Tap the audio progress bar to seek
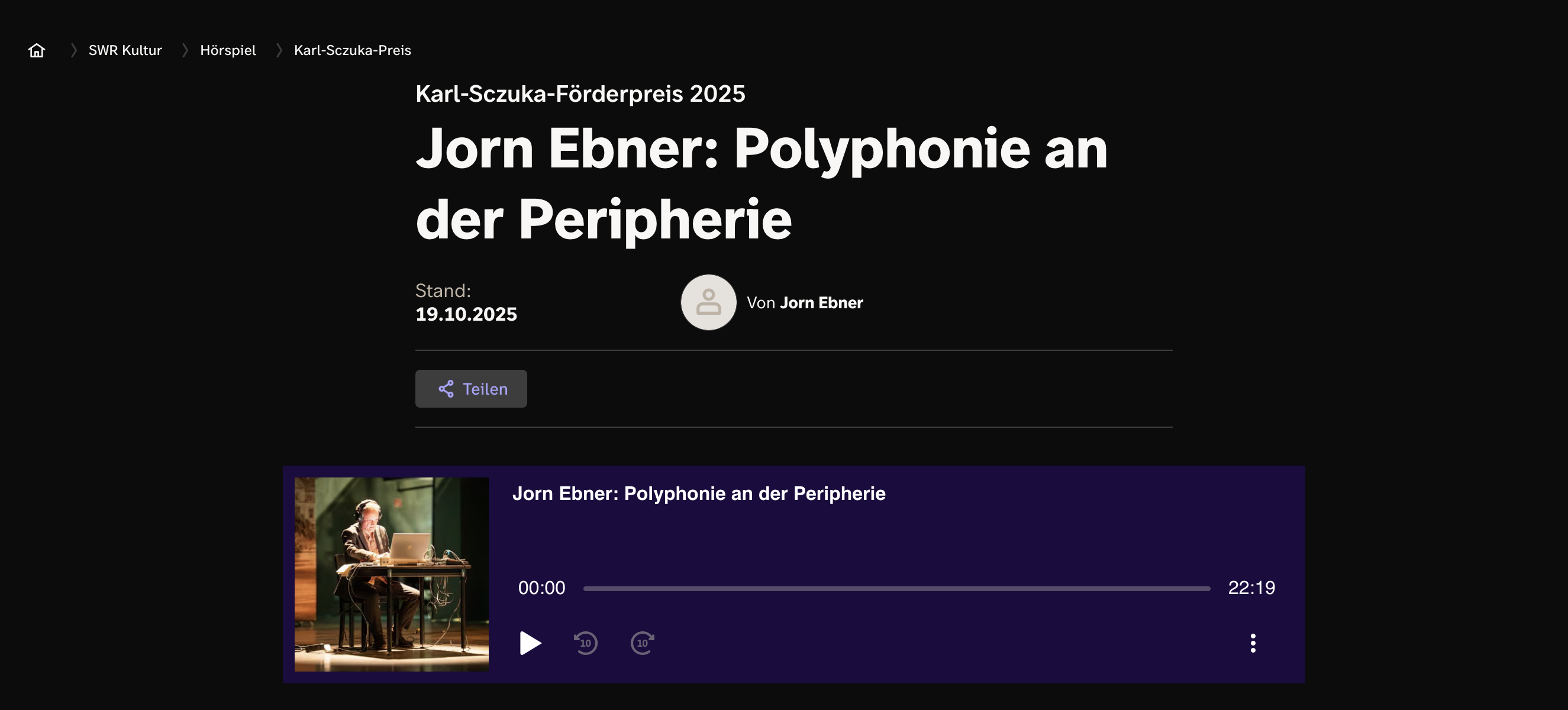The image size is (1568, 710). pos(896,588)
